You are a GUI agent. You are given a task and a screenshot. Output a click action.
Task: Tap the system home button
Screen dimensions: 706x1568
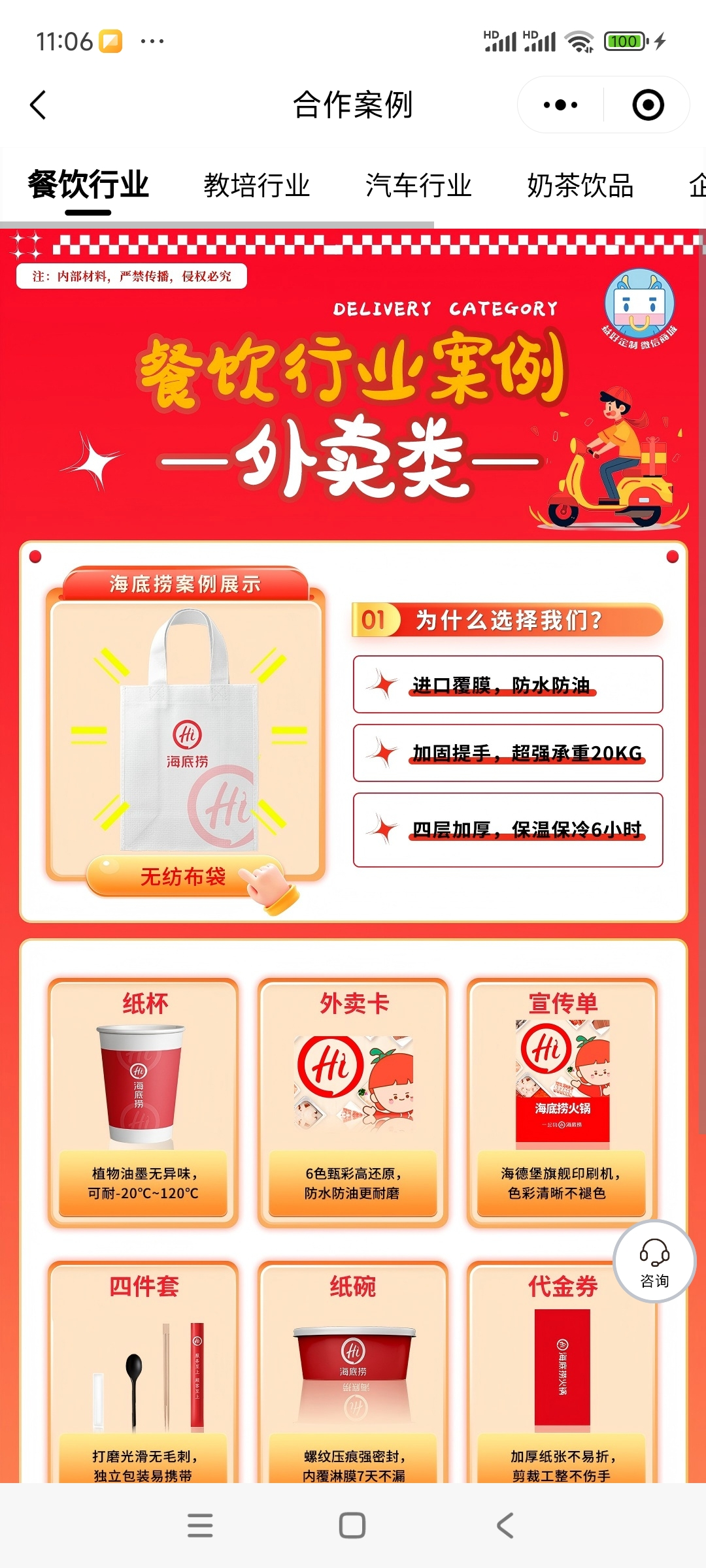(x=352, y=1526)
